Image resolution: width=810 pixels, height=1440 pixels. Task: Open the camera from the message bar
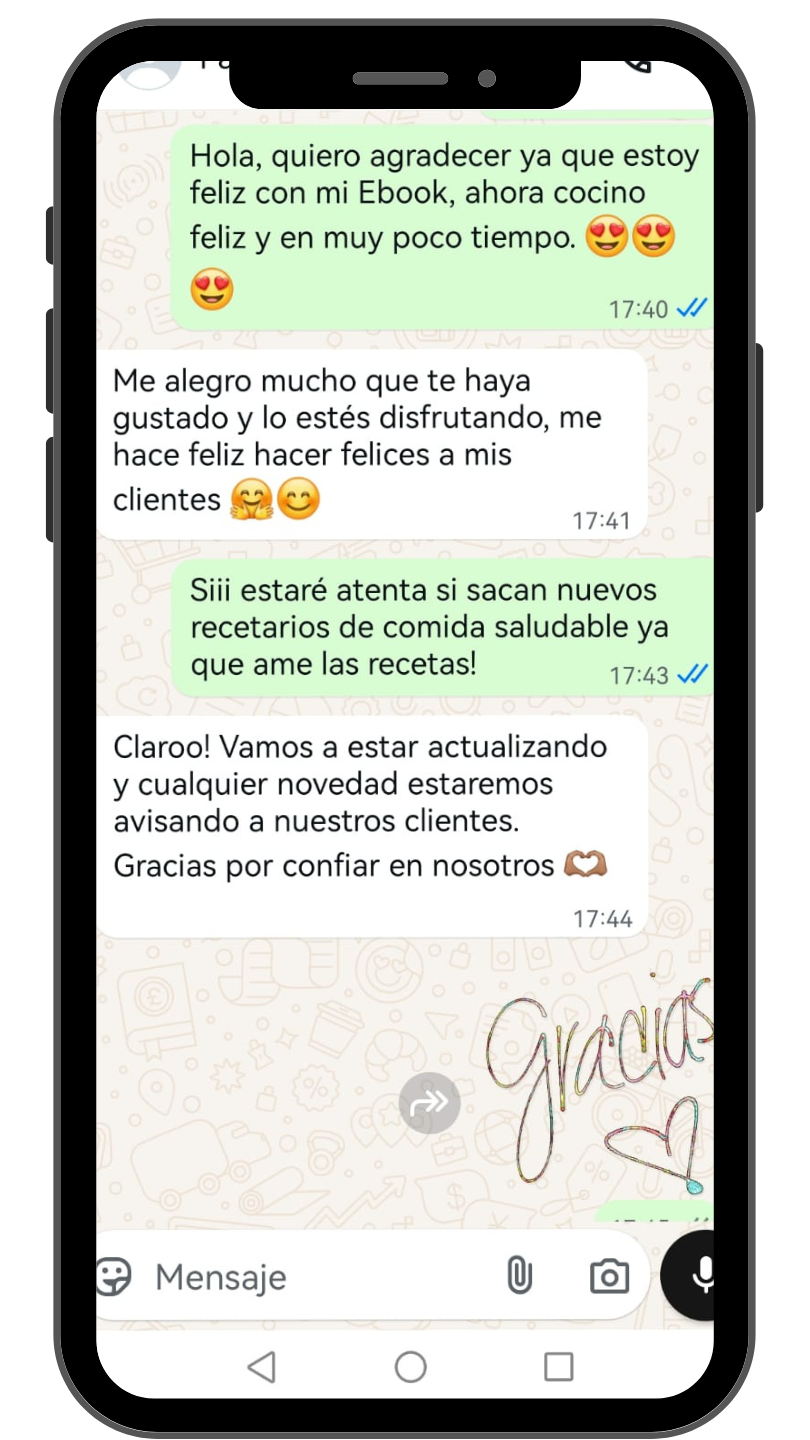[608, 1276]
